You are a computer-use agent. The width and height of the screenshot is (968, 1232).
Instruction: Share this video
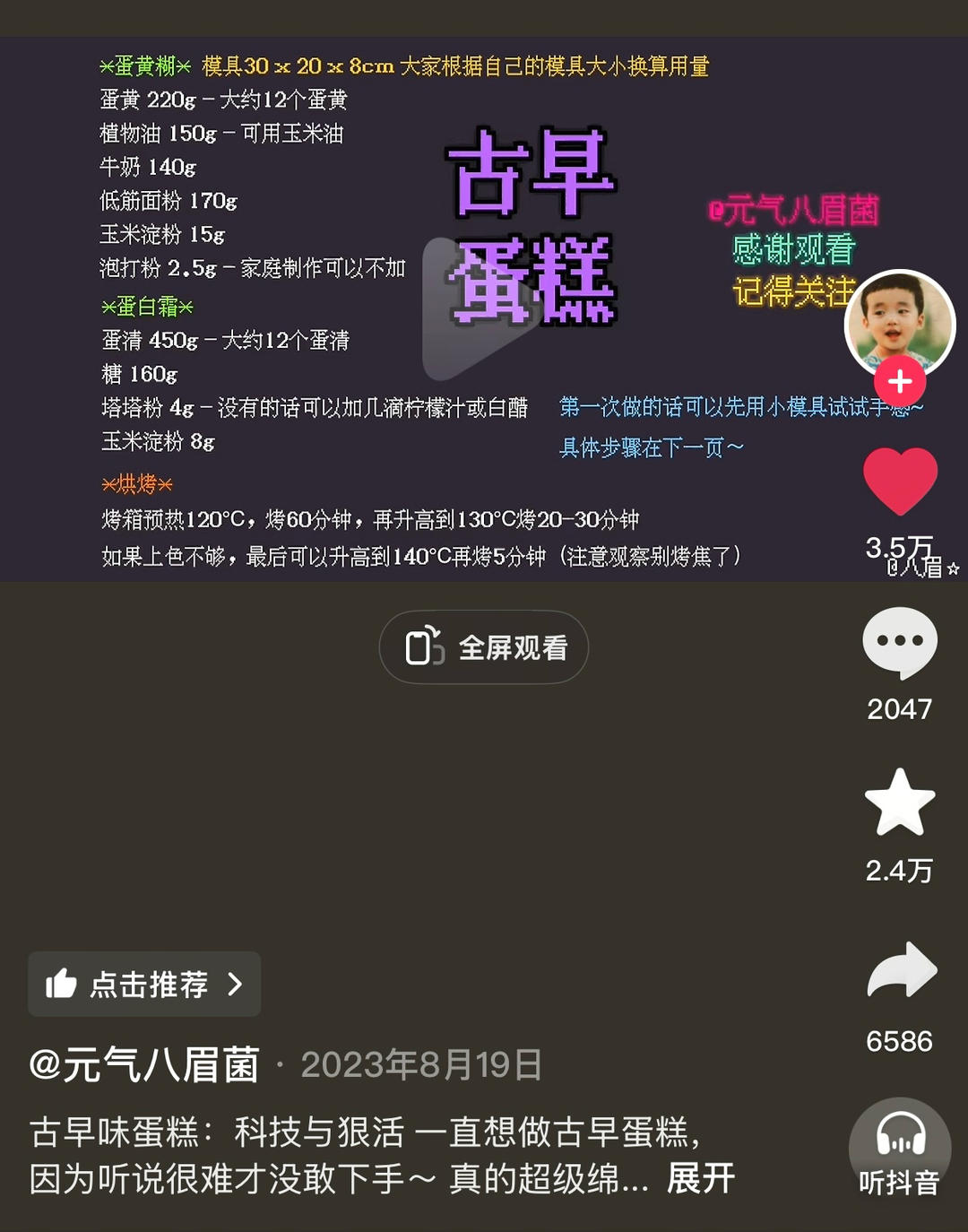[901, 971]
